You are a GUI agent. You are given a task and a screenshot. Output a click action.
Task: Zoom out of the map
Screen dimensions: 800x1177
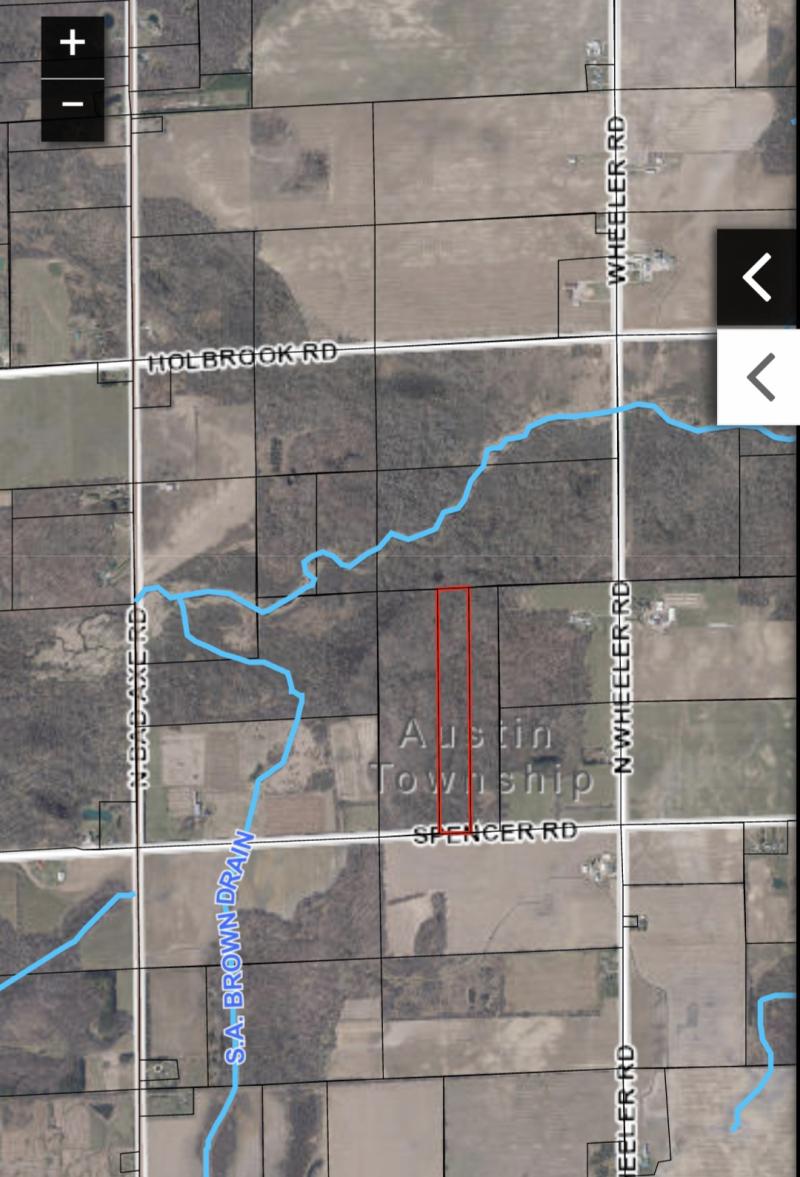click(72, 105)
